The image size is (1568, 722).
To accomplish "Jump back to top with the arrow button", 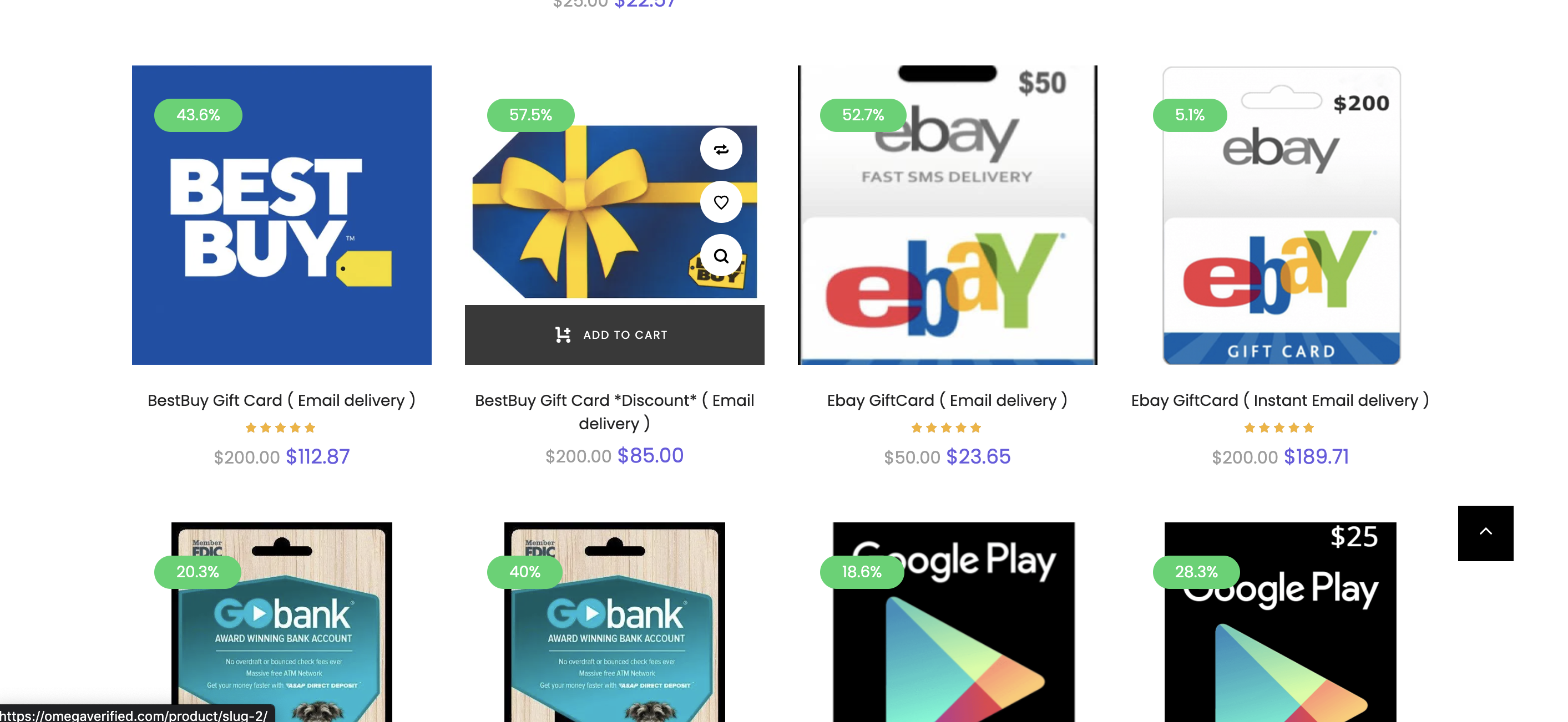I will (x=1485, y=533).
